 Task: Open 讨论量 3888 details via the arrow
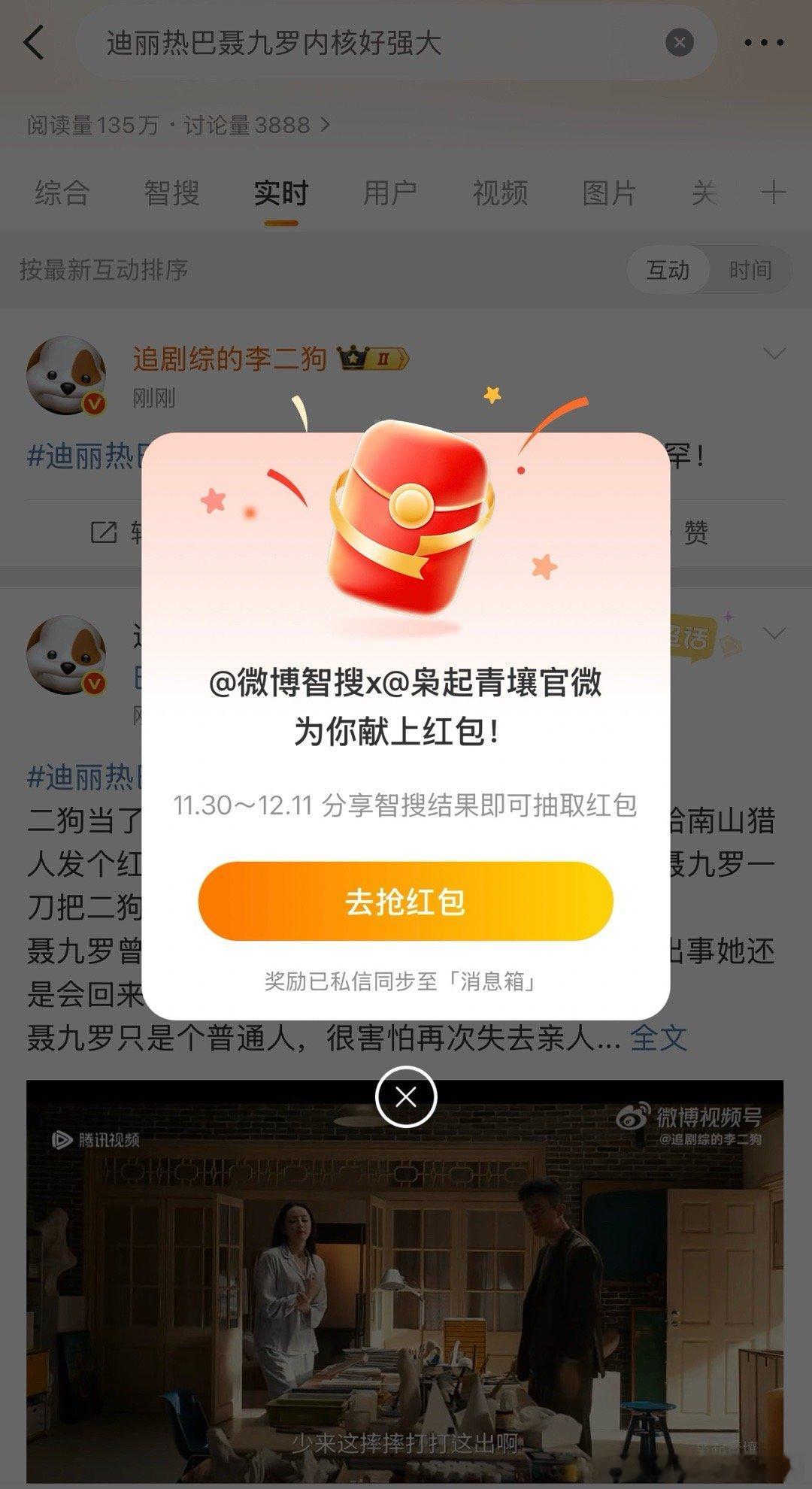click(x=326, y=126)
